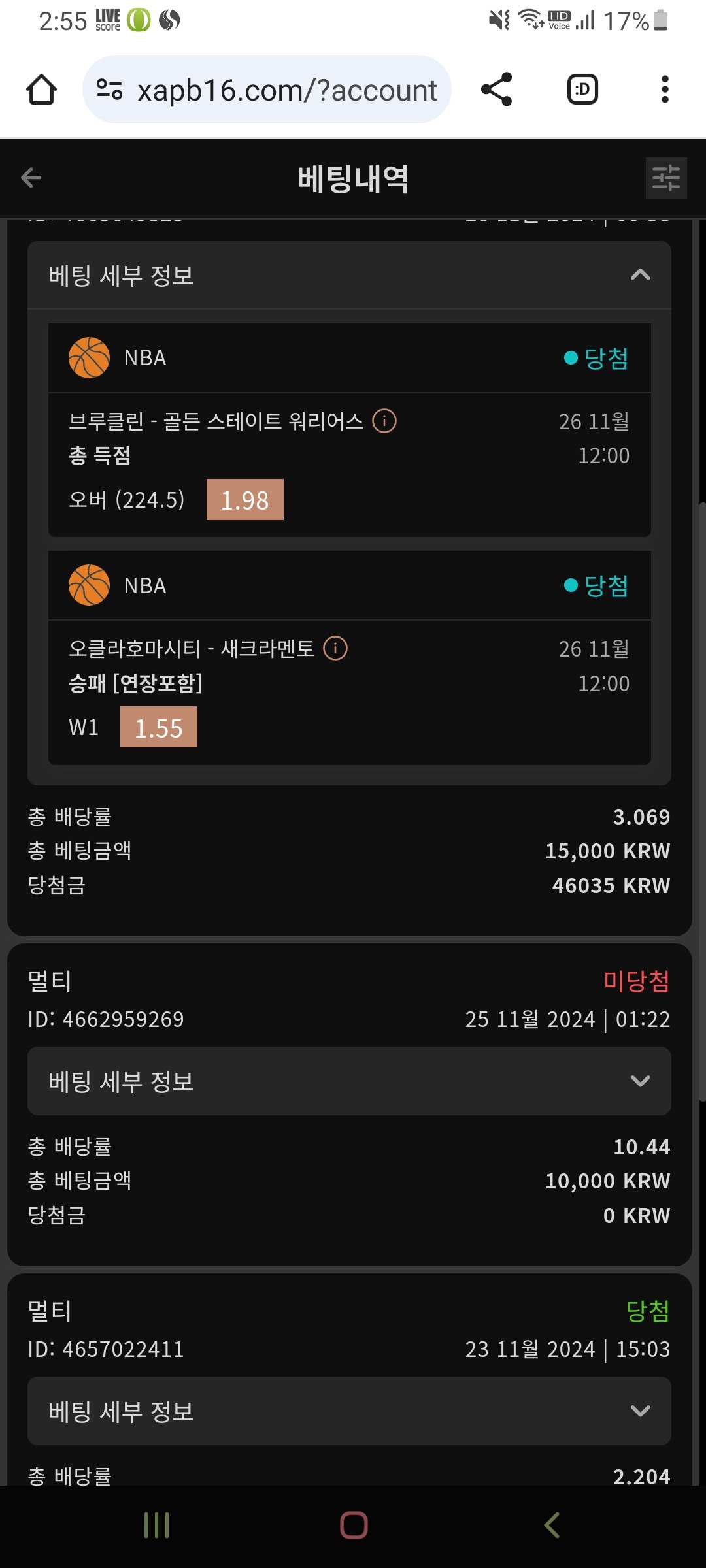Go to the phone home screen

tap(354, 1526)
